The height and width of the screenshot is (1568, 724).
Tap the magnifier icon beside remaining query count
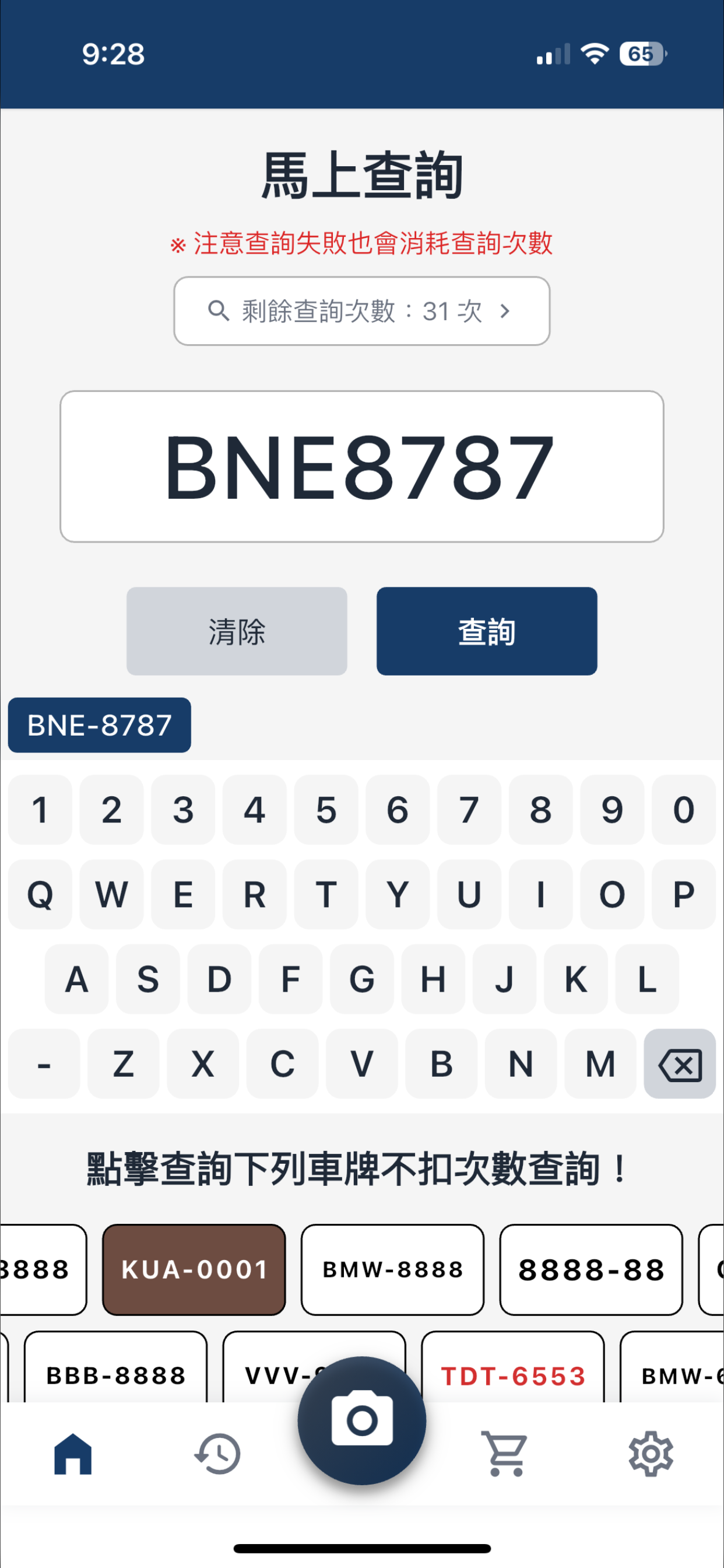tap(217, 311)
